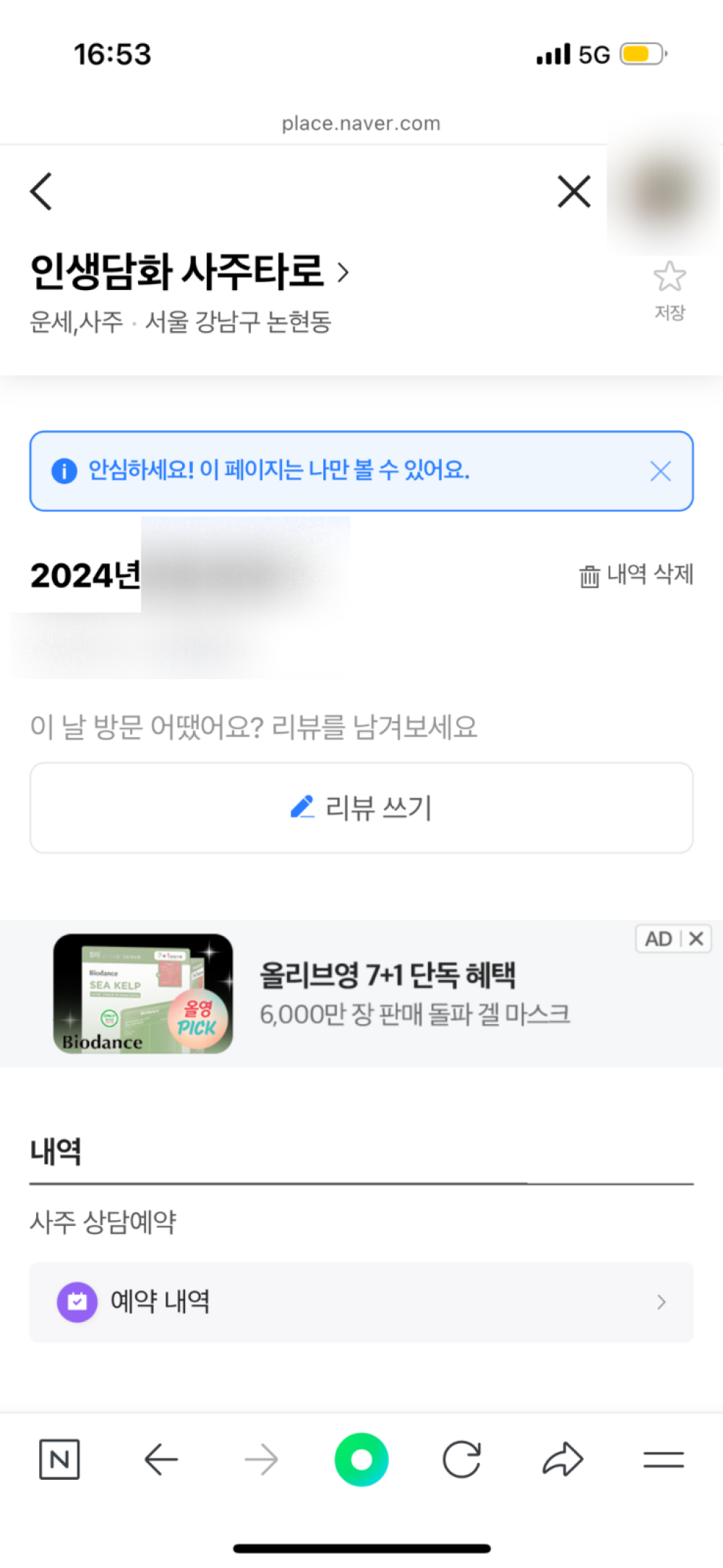Open the 인생담화 사주타로 place page
The width and height of the screenshot is (723, 1568).
tap(189, 272)
